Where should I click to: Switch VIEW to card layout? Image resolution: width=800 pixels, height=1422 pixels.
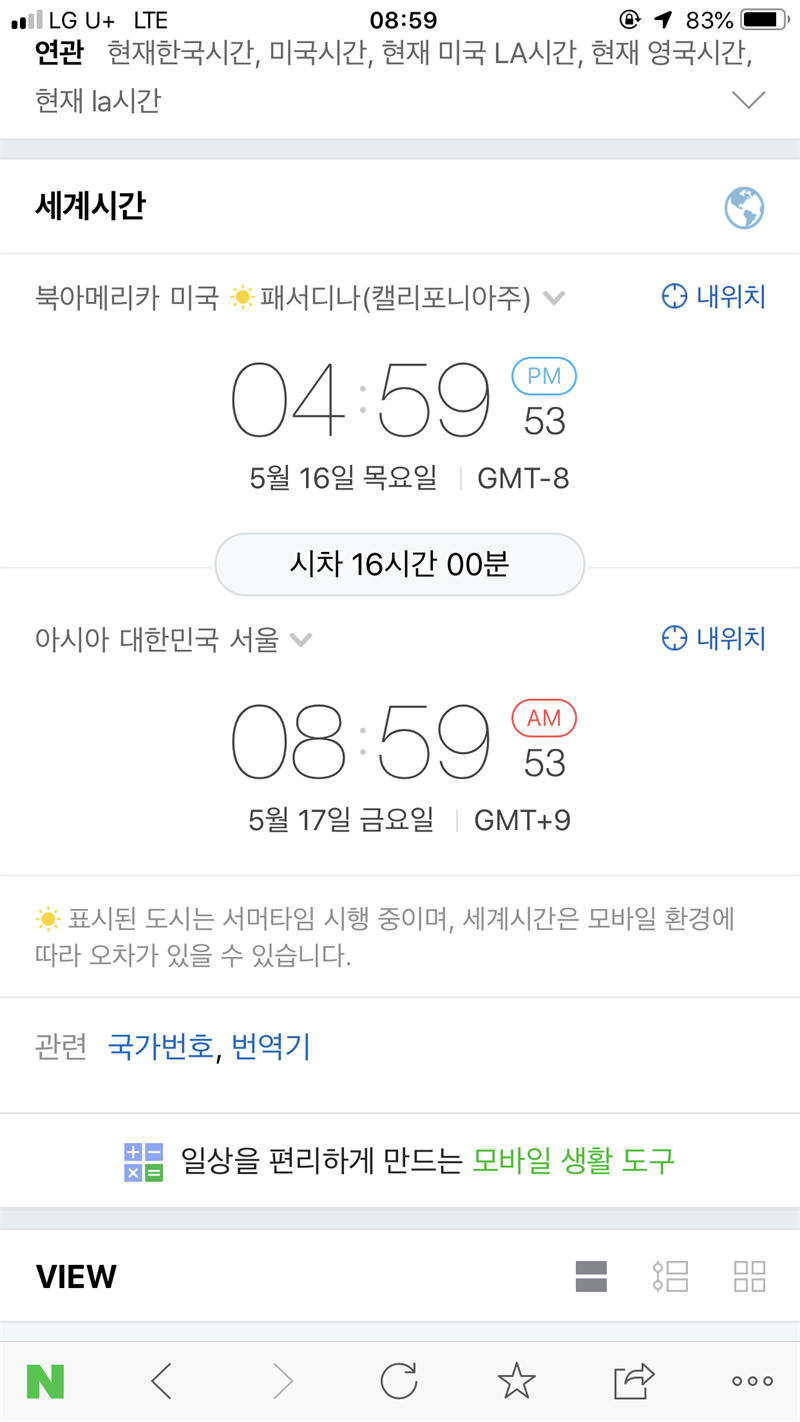point(591,1276)
